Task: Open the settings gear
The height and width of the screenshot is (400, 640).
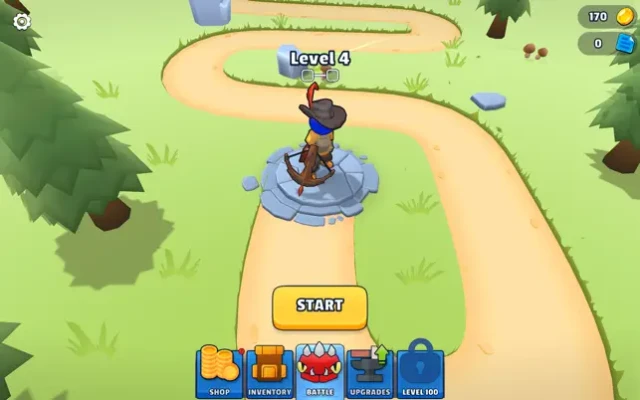Action: pyautogui.click(x=21, y=20)
